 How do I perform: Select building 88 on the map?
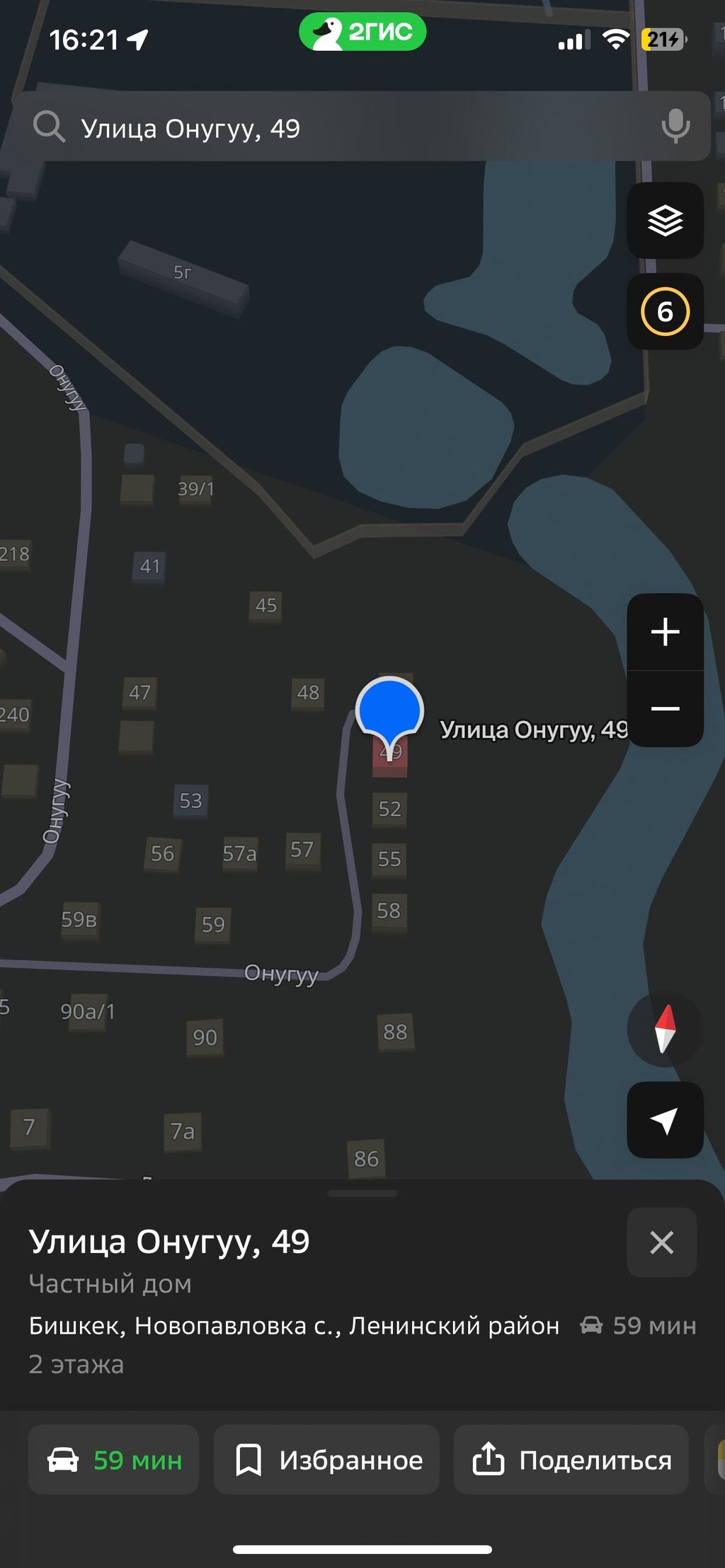(x=395, y=1032)
